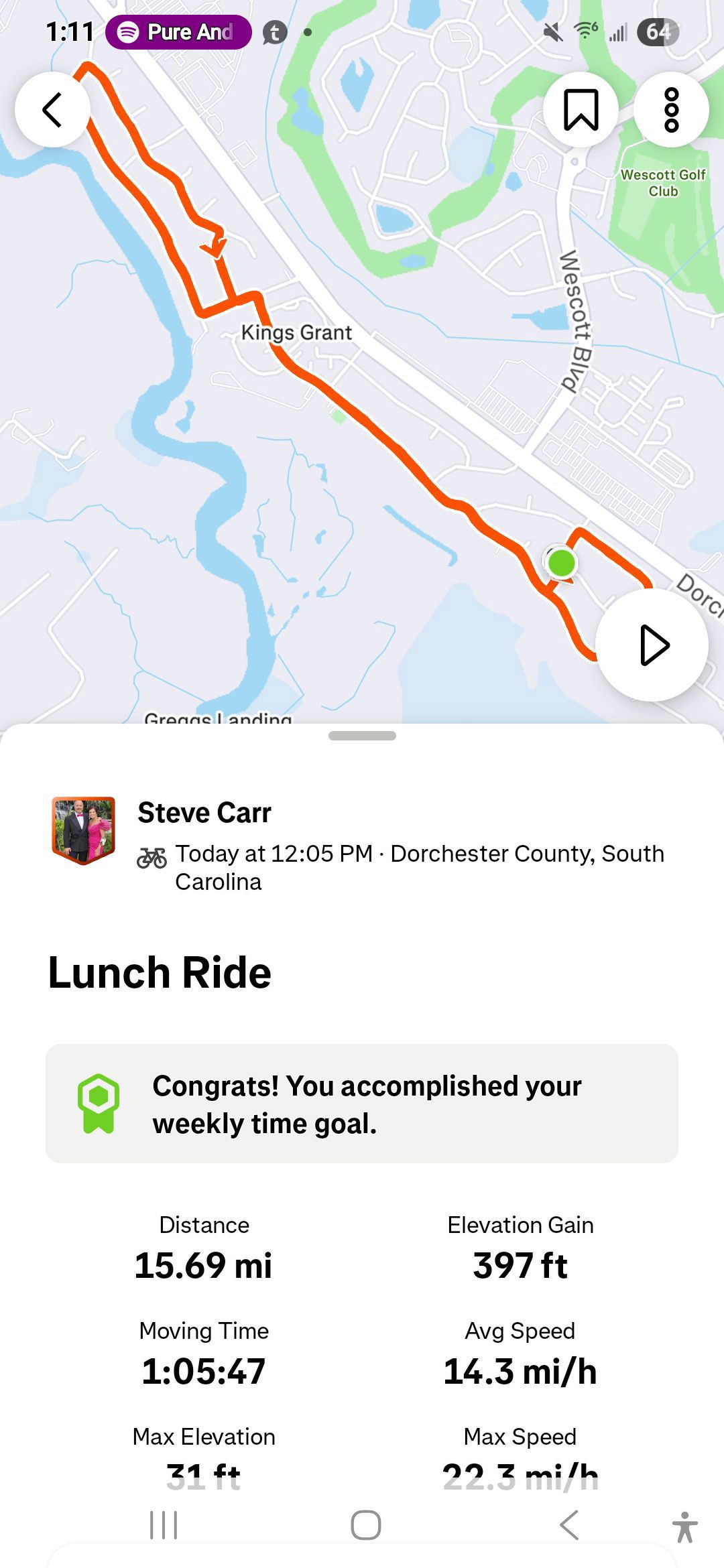This screenshot has width=724, height=1568.
Task: Bookmark this Lunch Ride activity
Action: click(x=581, y=109)
